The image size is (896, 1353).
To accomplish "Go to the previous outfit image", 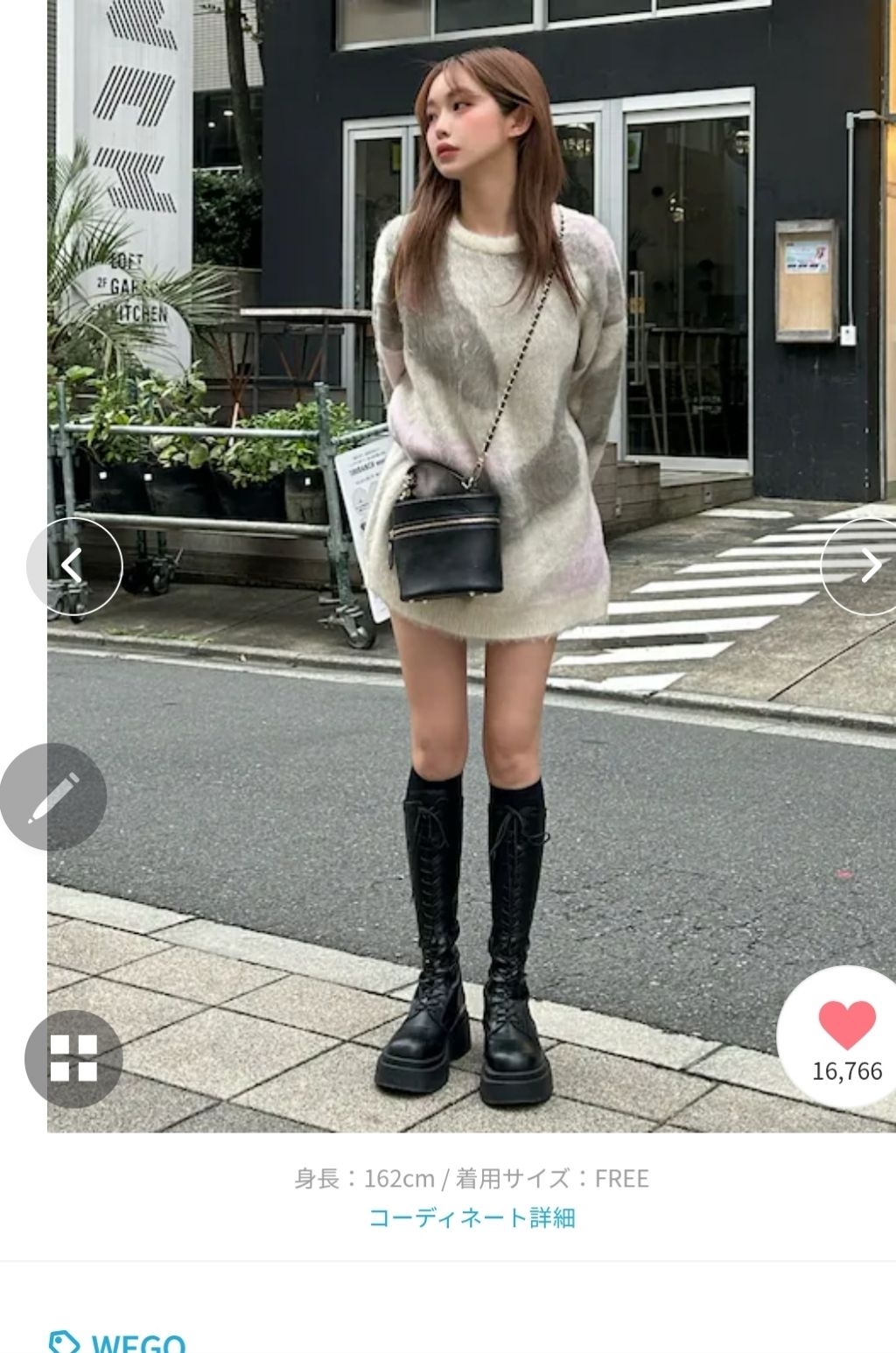I will [73, 566].
